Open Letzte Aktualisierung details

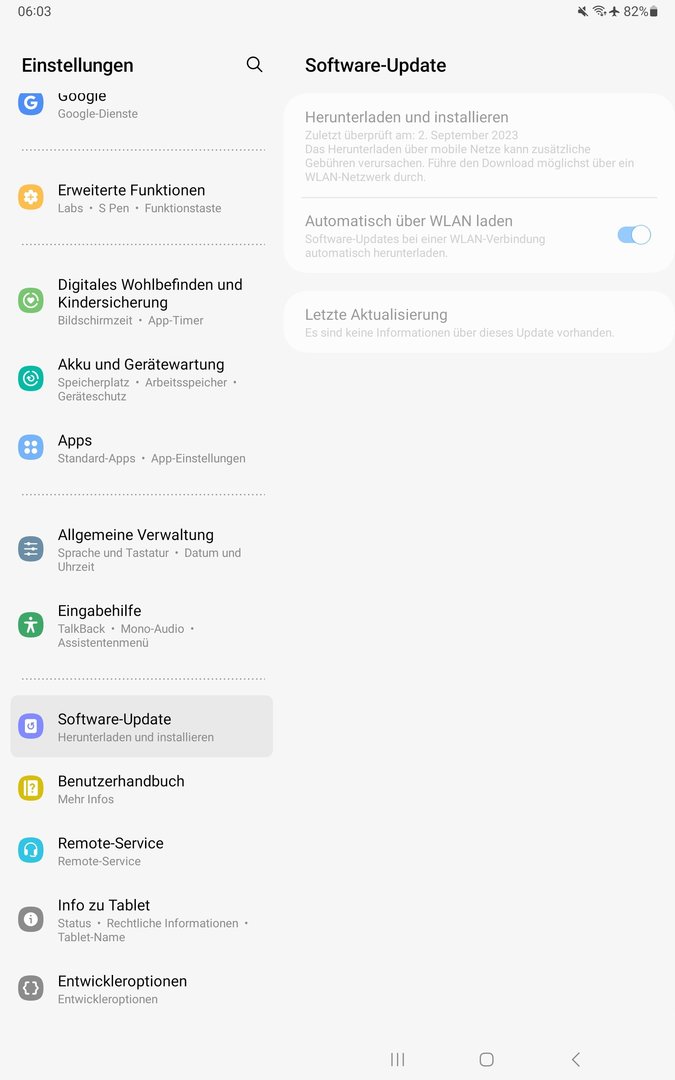click(x=479, y=322)
